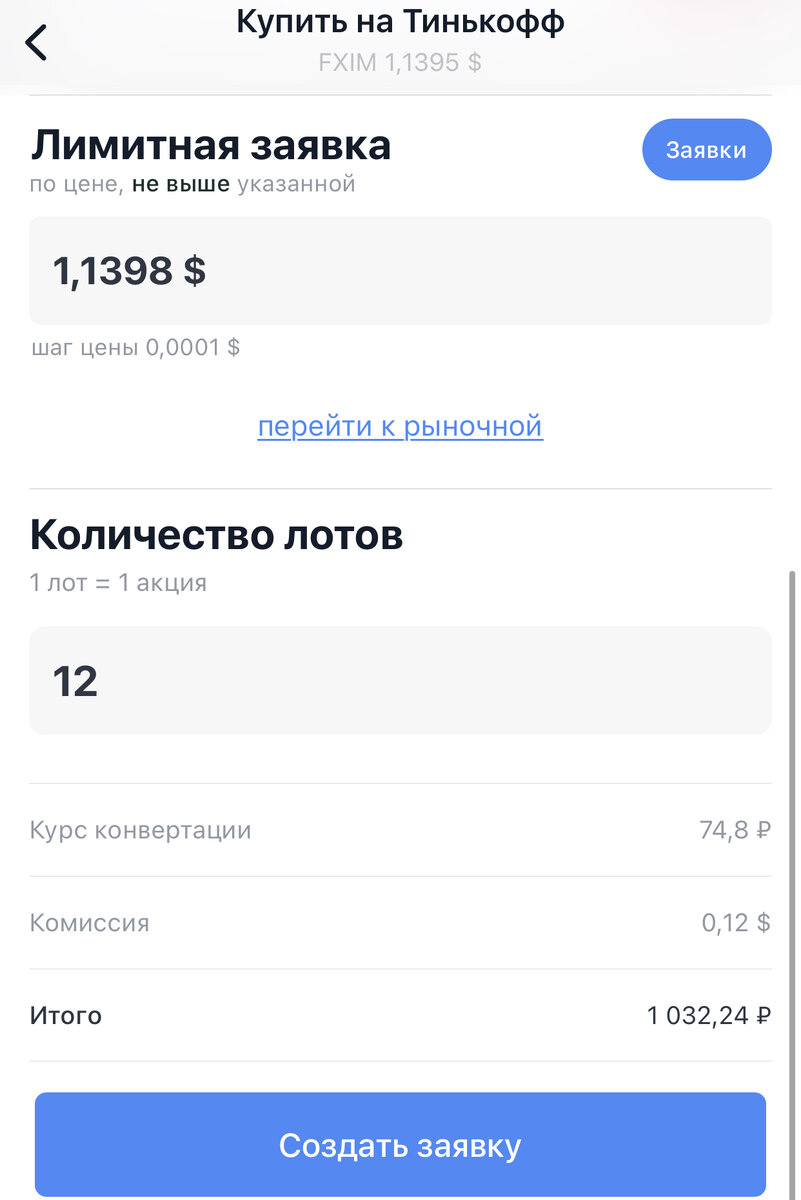The image size is (801, 1200).
Task: Tap the Итого total row
Action: click(66, 1015)
